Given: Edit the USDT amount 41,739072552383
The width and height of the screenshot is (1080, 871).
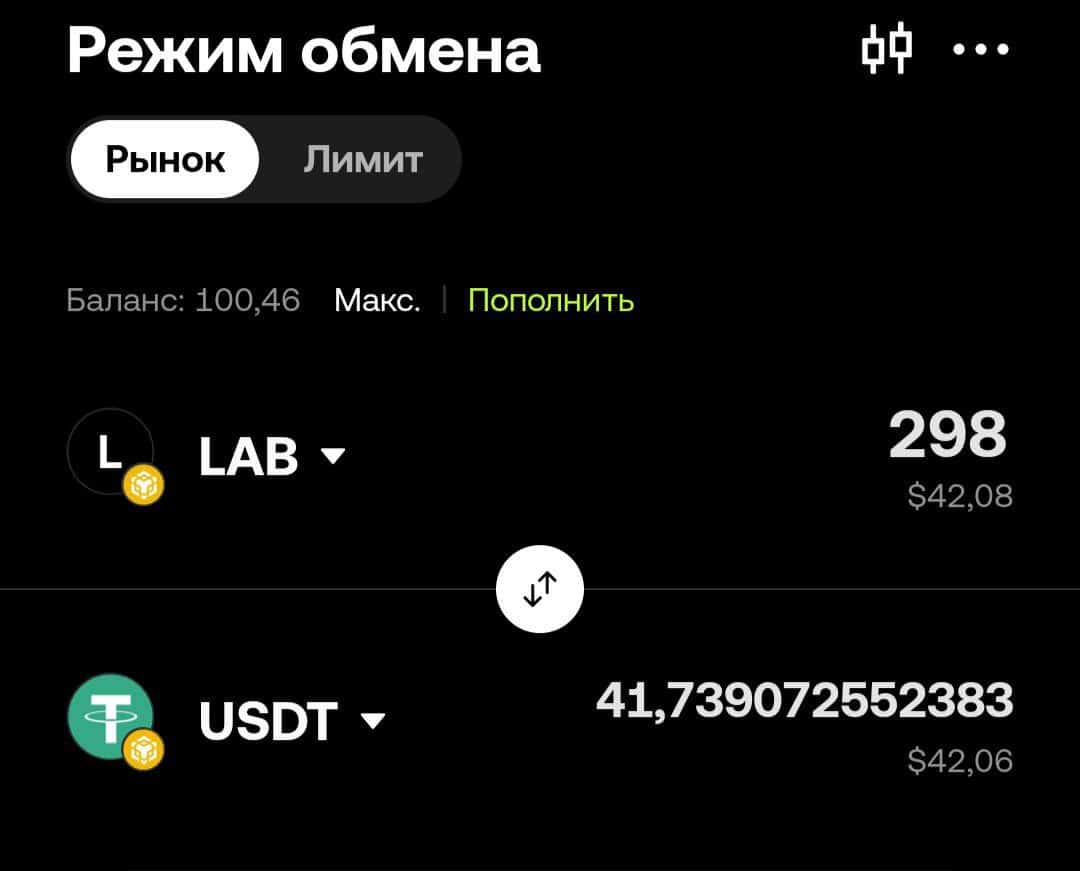Looking at the screenshot, I should 804,700.
